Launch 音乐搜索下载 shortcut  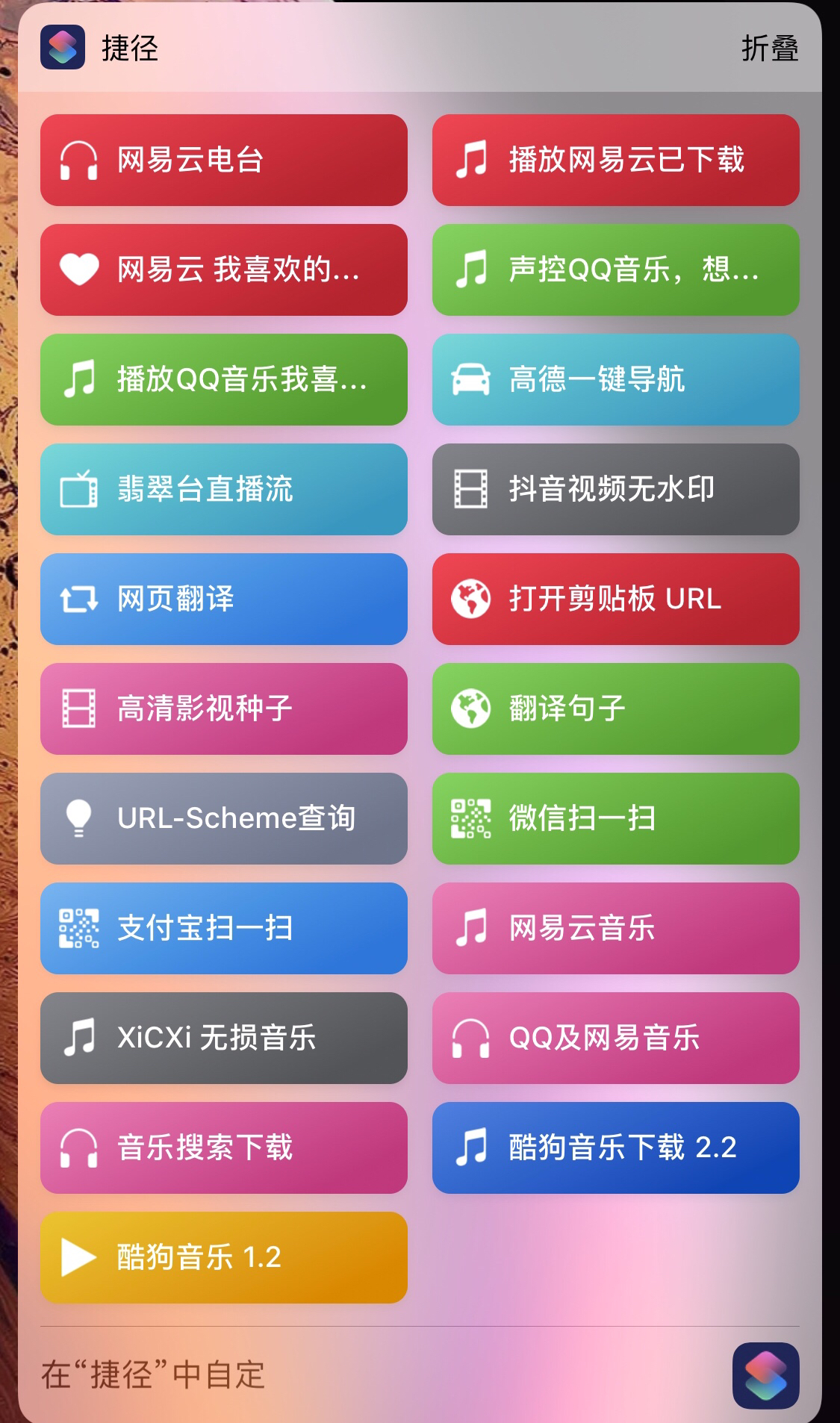(x=224, y=1148)
